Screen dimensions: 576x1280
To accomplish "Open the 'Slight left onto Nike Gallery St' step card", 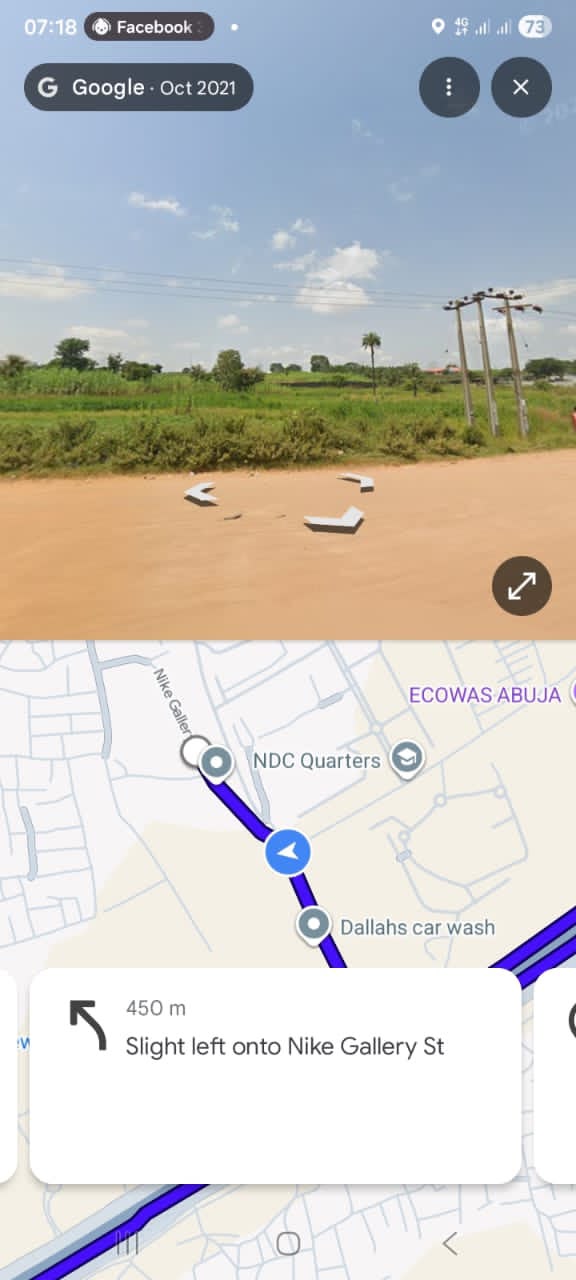I will pyautogui.click(x=275, y=1076).
